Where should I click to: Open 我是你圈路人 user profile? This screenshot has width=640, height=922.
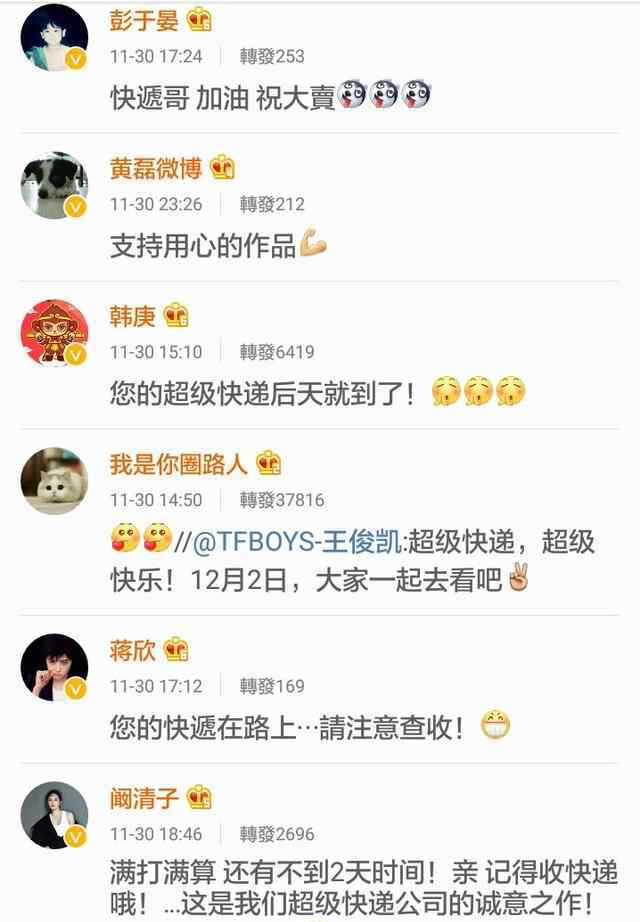(x=180, y=464)
